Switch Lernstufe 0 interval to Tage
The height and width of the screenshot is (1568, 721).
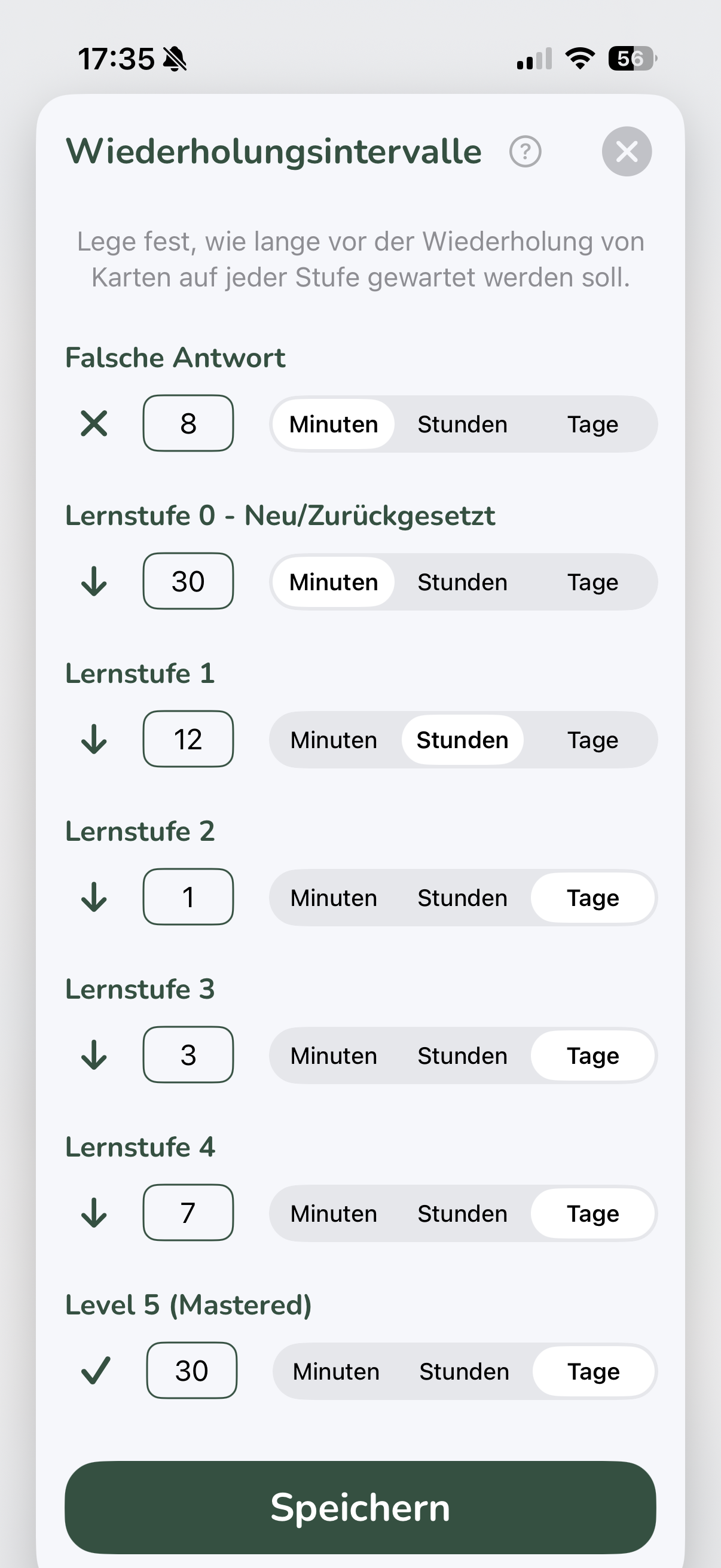click(x=592, y=581)
